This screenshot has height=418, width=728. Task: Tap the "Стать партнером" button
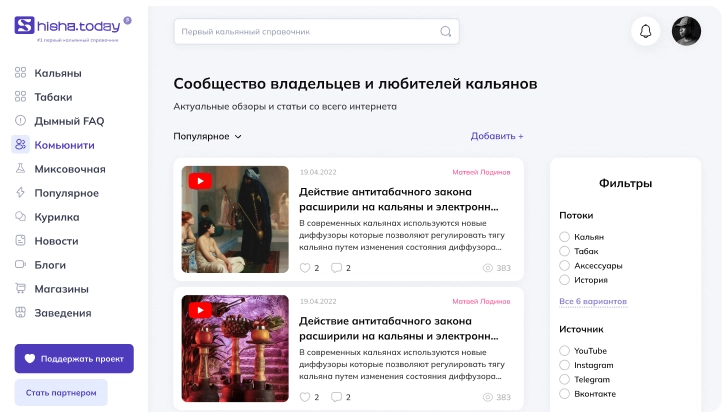61,392
